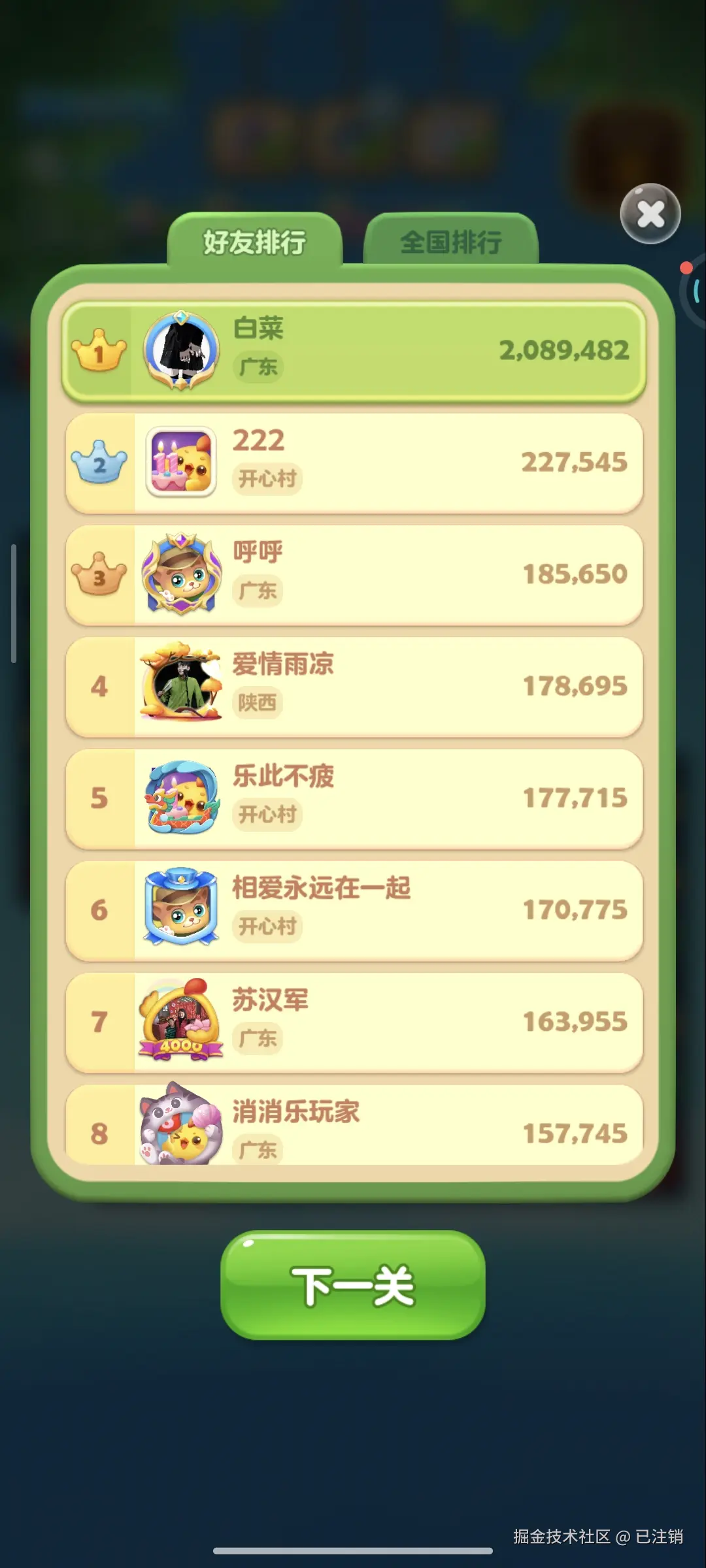Open 呼呼's purple cat avatar
This screenshot has height=1568, width=706.
181,574
